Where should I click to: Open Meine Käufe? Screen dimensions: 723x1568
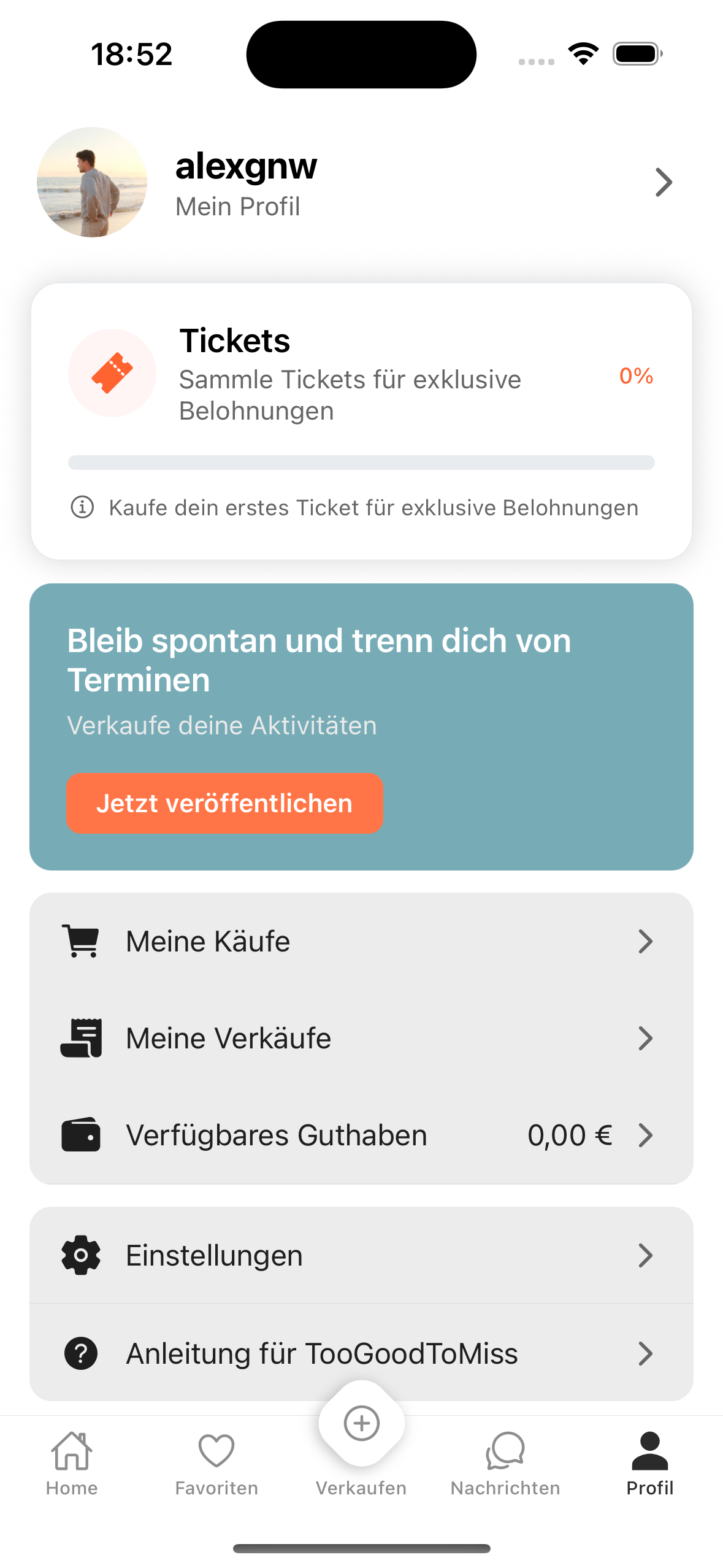click(361, 941)
